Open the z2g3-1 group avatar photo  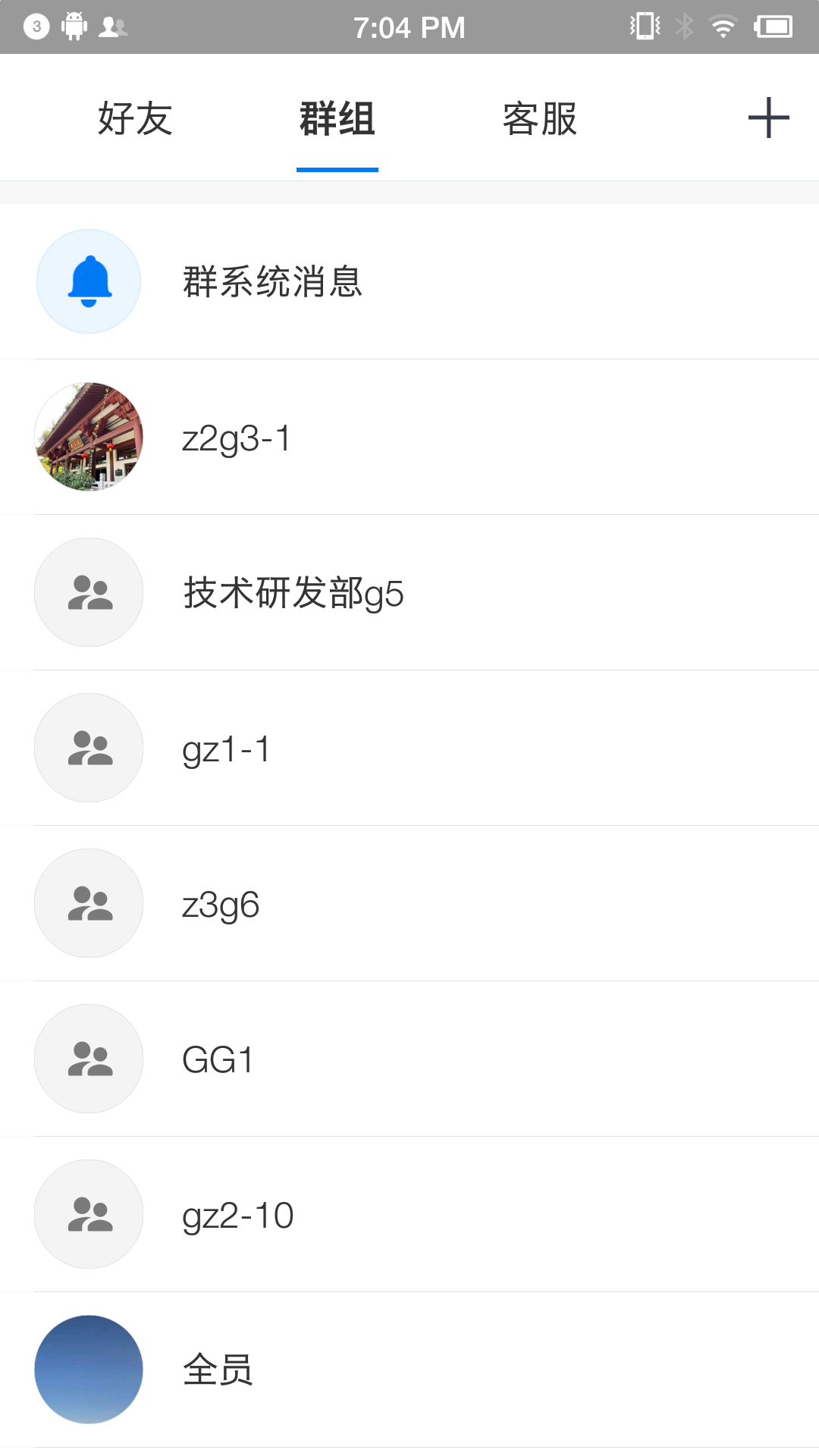(89, 437)
